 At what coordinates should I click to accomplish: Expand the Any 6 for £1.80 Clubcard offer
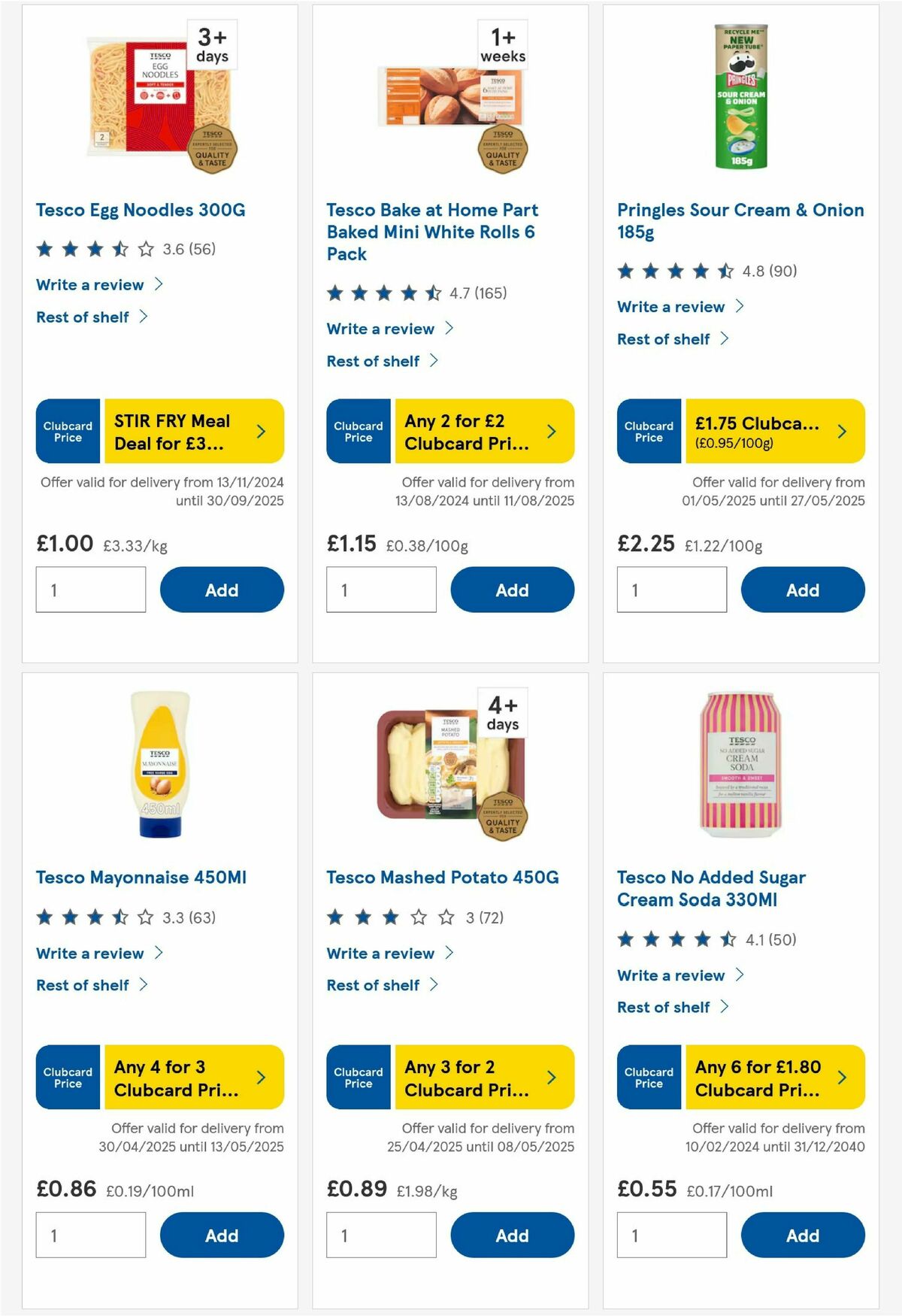(841, 1077)
